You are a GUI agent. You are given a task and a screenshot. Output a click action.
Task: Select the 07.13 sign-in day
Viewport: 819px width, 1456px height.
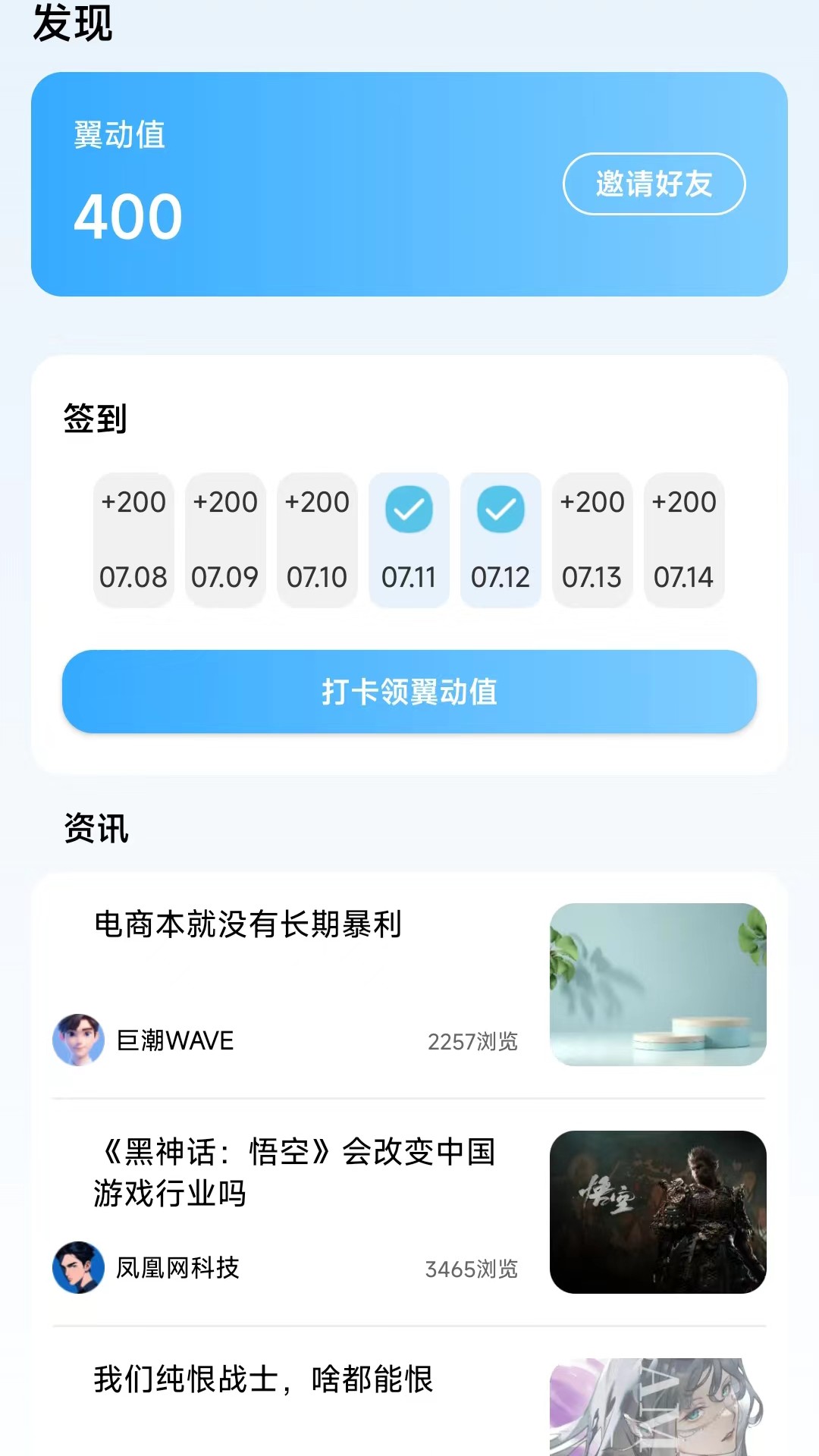[592, 540]
